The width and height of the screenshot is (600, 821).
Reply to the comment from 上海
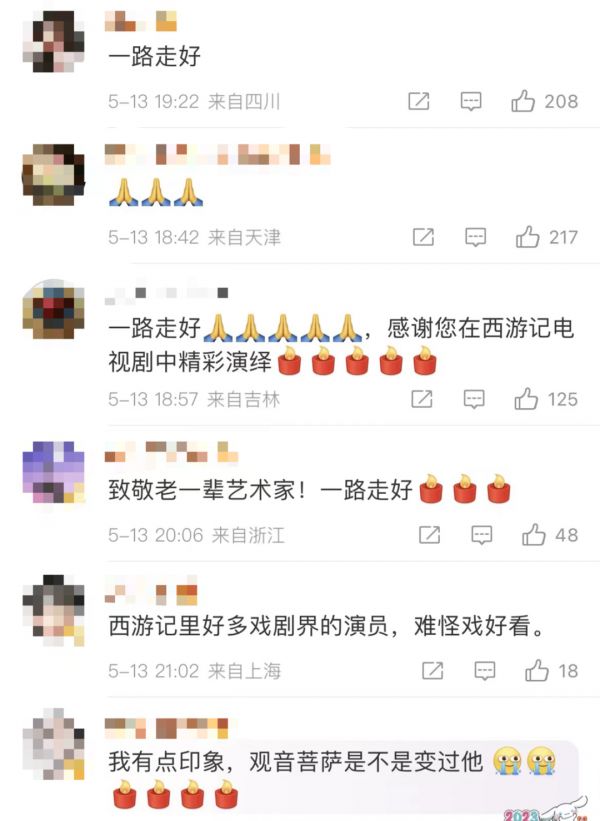click(485, 671)
